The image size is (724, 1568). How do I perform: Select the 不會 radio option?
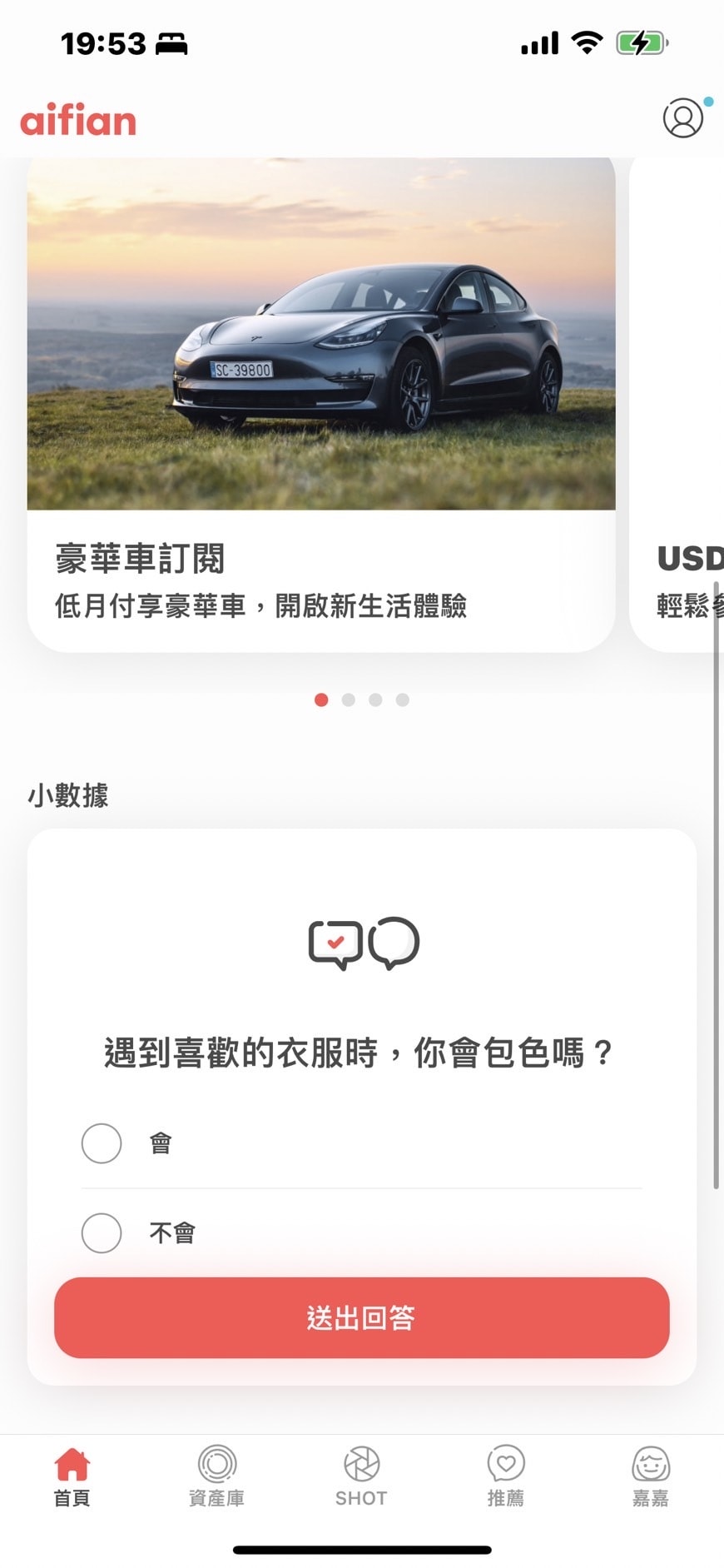[x=102, y=1233]
